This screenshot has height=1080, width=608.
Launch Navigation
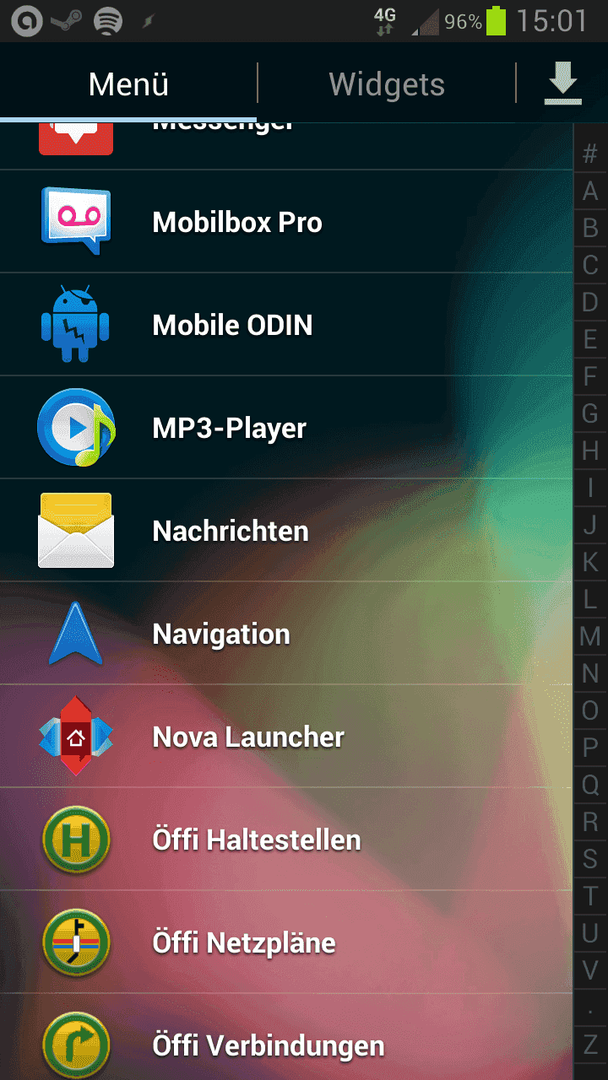coord(286,633)
